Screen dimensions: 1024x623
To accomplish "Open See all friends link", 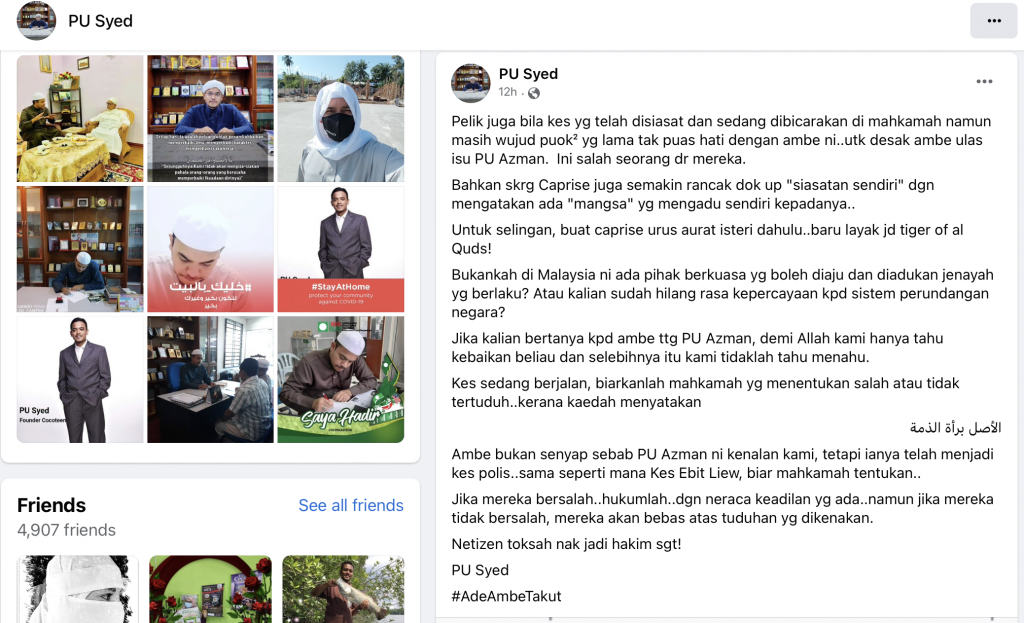I will coord(351,505).
